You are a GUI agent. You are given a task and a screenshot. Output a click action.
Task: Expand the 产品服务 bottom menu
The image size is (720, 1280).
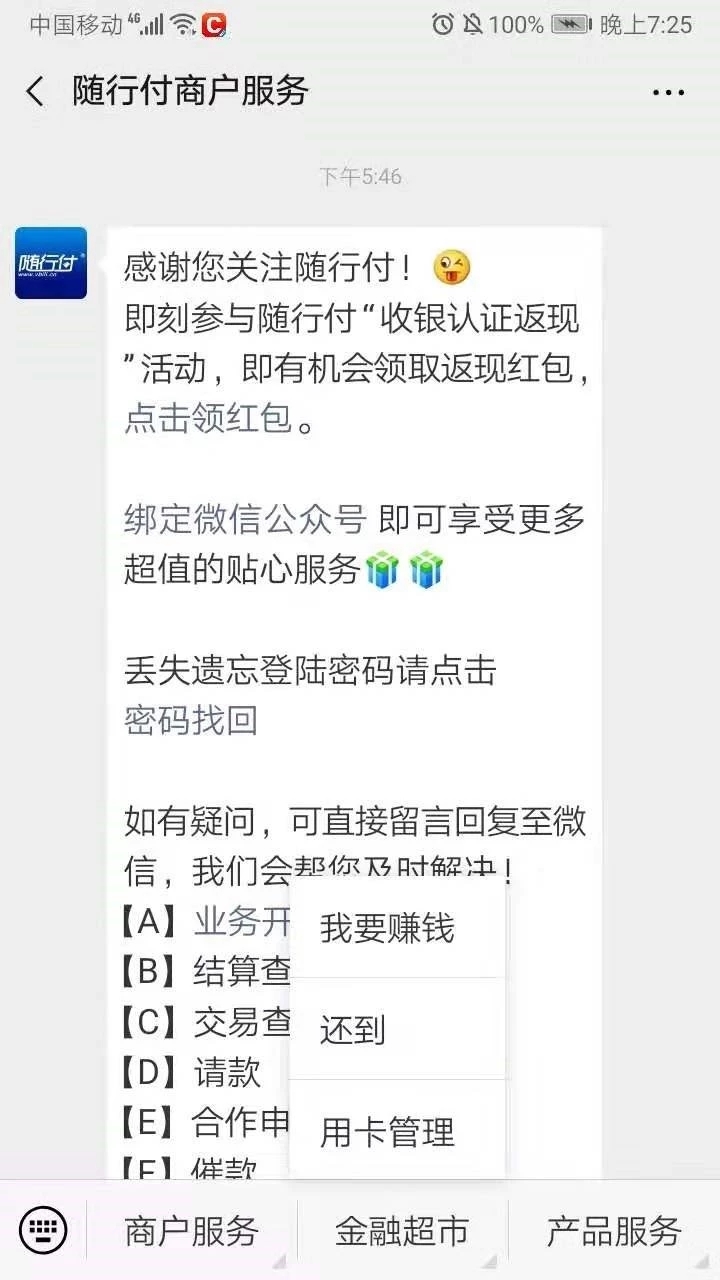click(x=613, y=1230)
